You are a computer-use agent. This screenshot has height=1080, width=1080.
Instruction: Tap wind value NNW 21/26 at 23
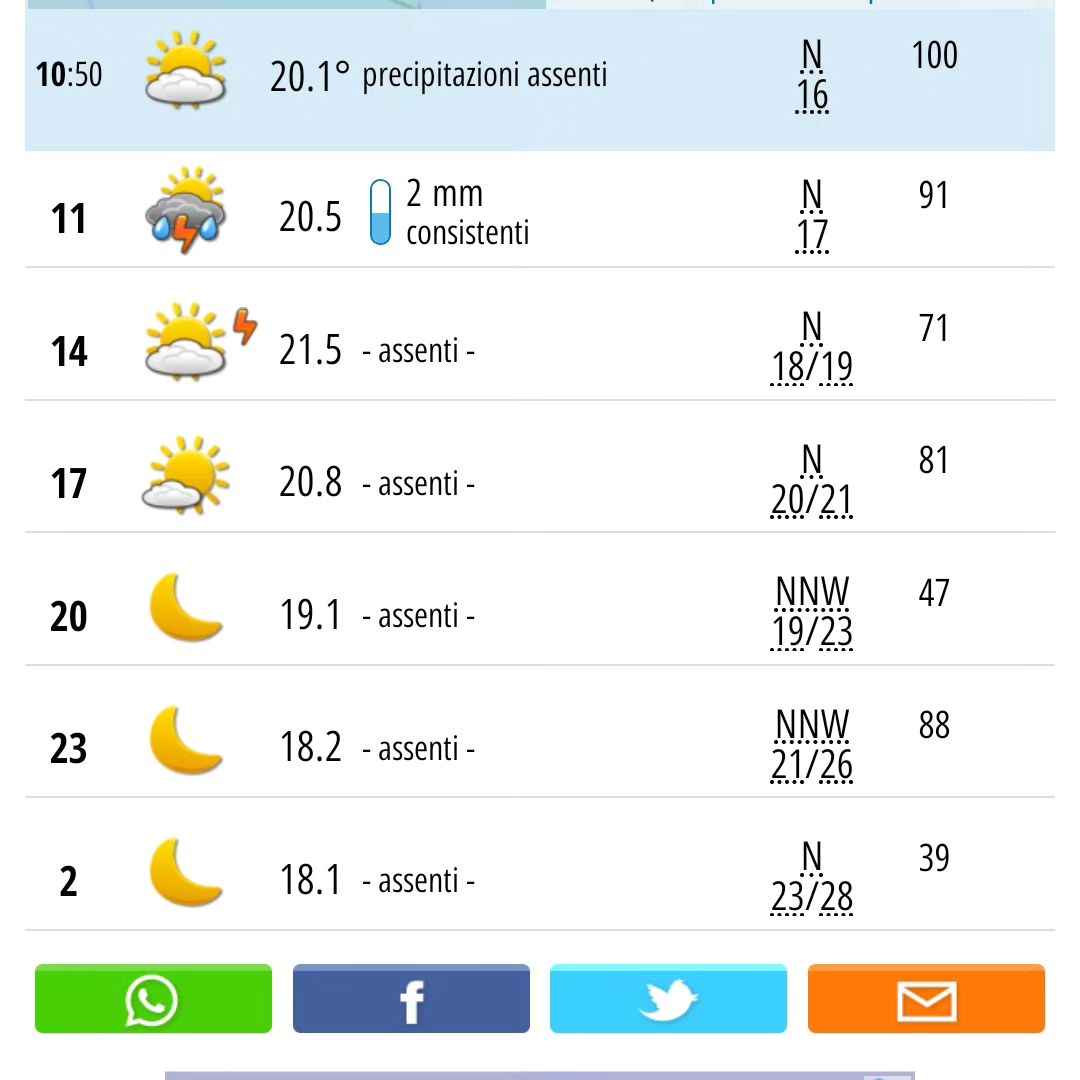[x=812, y=746]
